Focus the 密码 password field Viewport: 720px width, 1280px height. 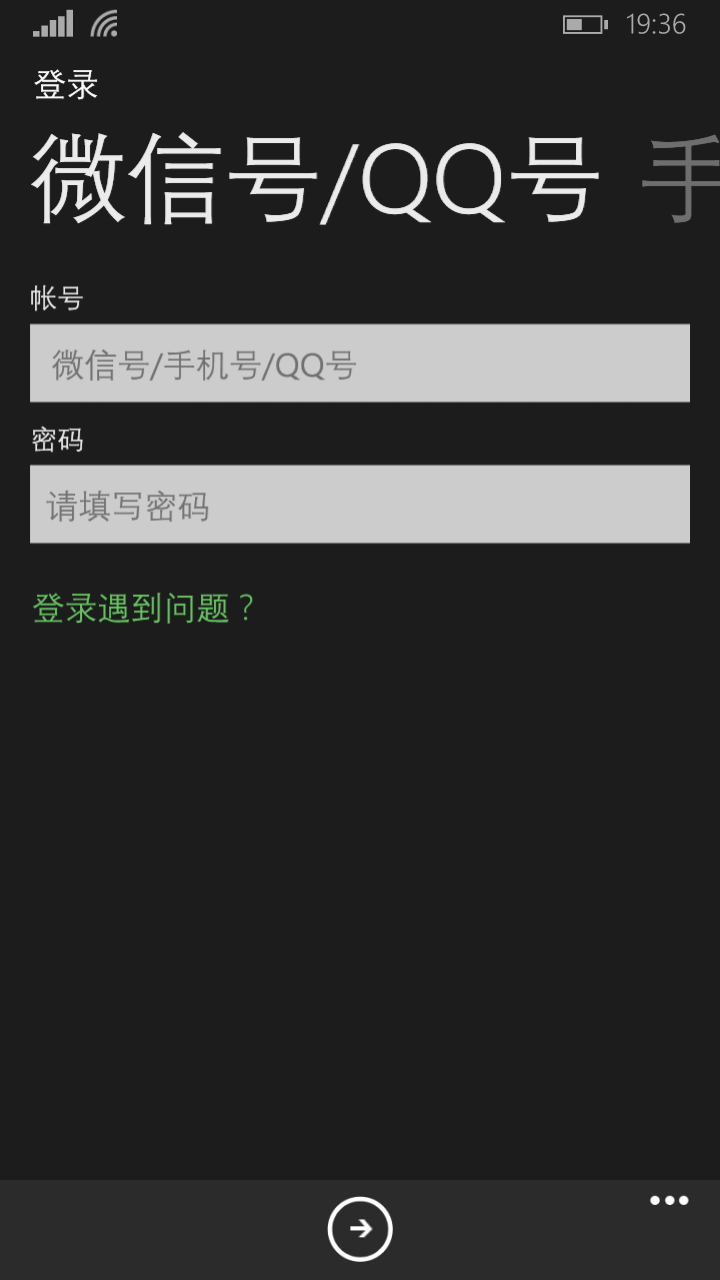pyautogui.click(x=360, y=504)
